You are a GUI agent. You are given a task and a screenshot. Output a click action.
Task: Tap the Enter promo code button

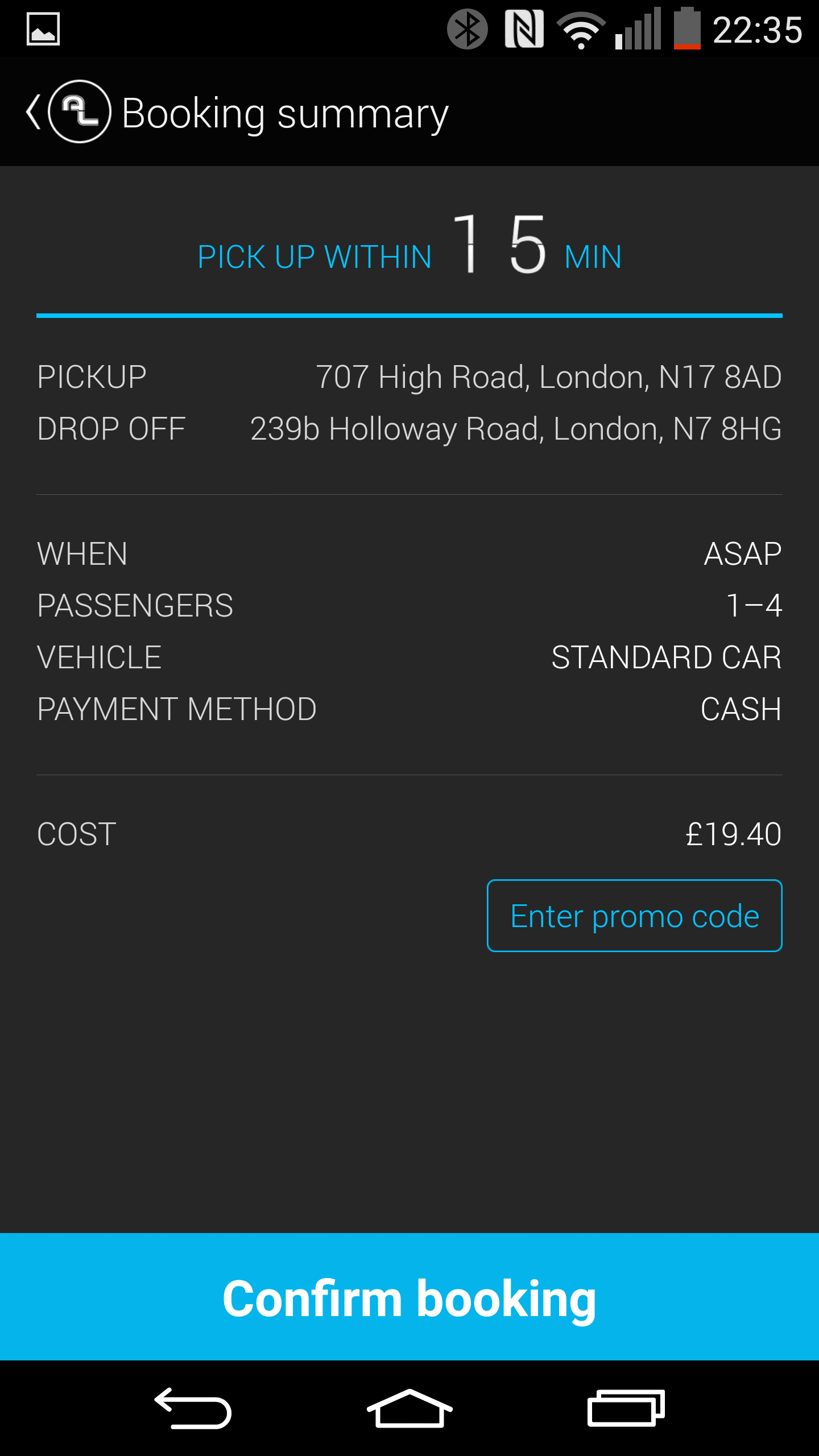click(635, 916)
